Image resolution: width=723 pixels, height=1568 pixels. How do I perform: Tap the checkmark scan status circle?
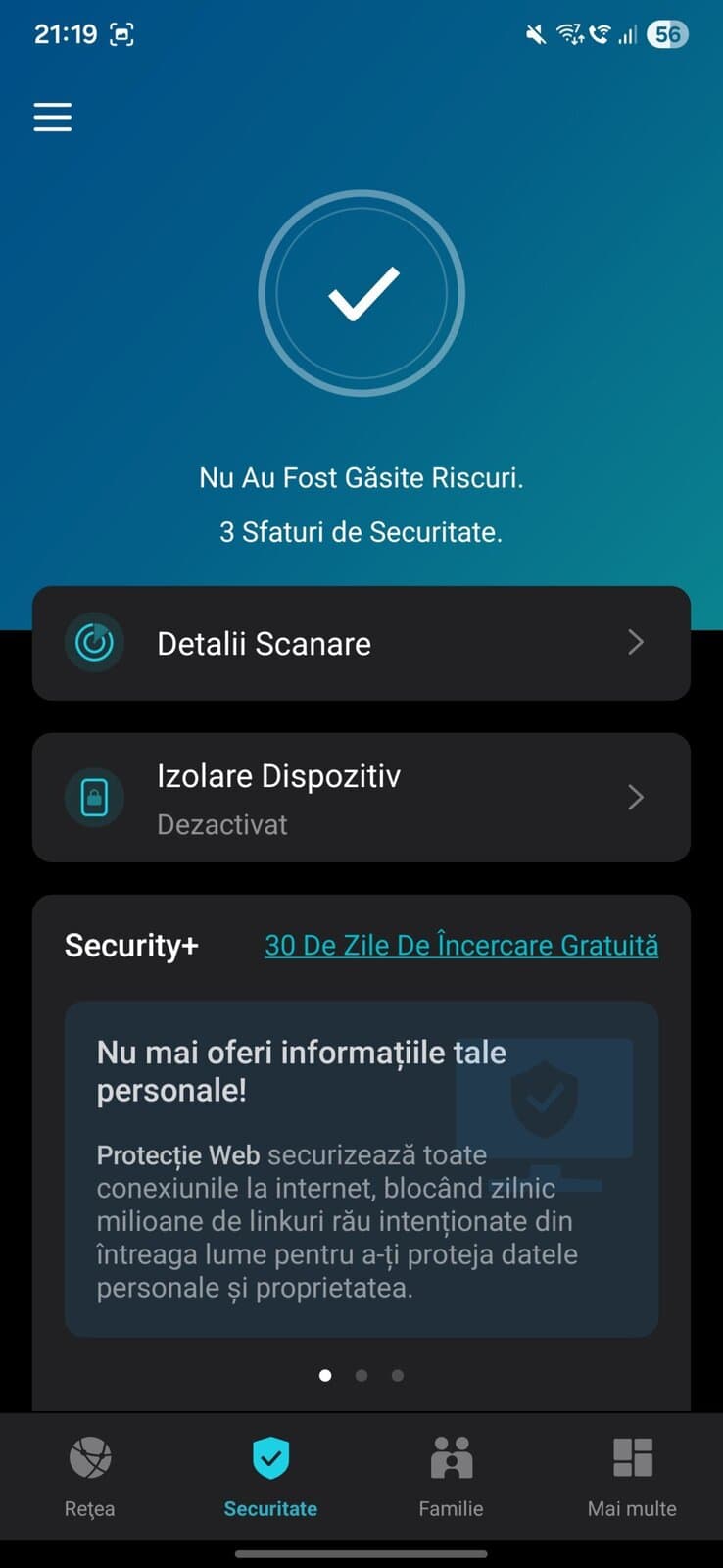coord(361,293)
